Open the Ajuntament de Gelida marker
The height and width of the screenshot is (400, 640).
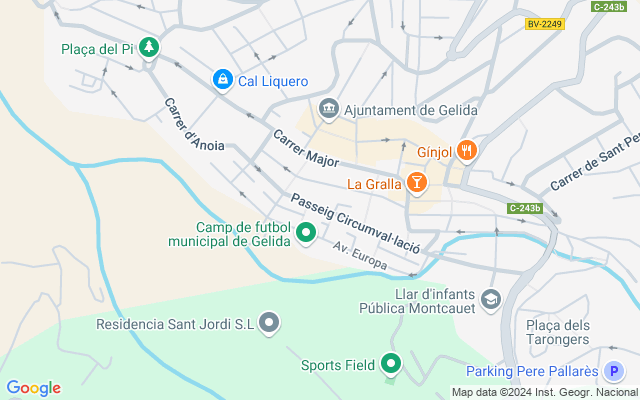point(328,108)
